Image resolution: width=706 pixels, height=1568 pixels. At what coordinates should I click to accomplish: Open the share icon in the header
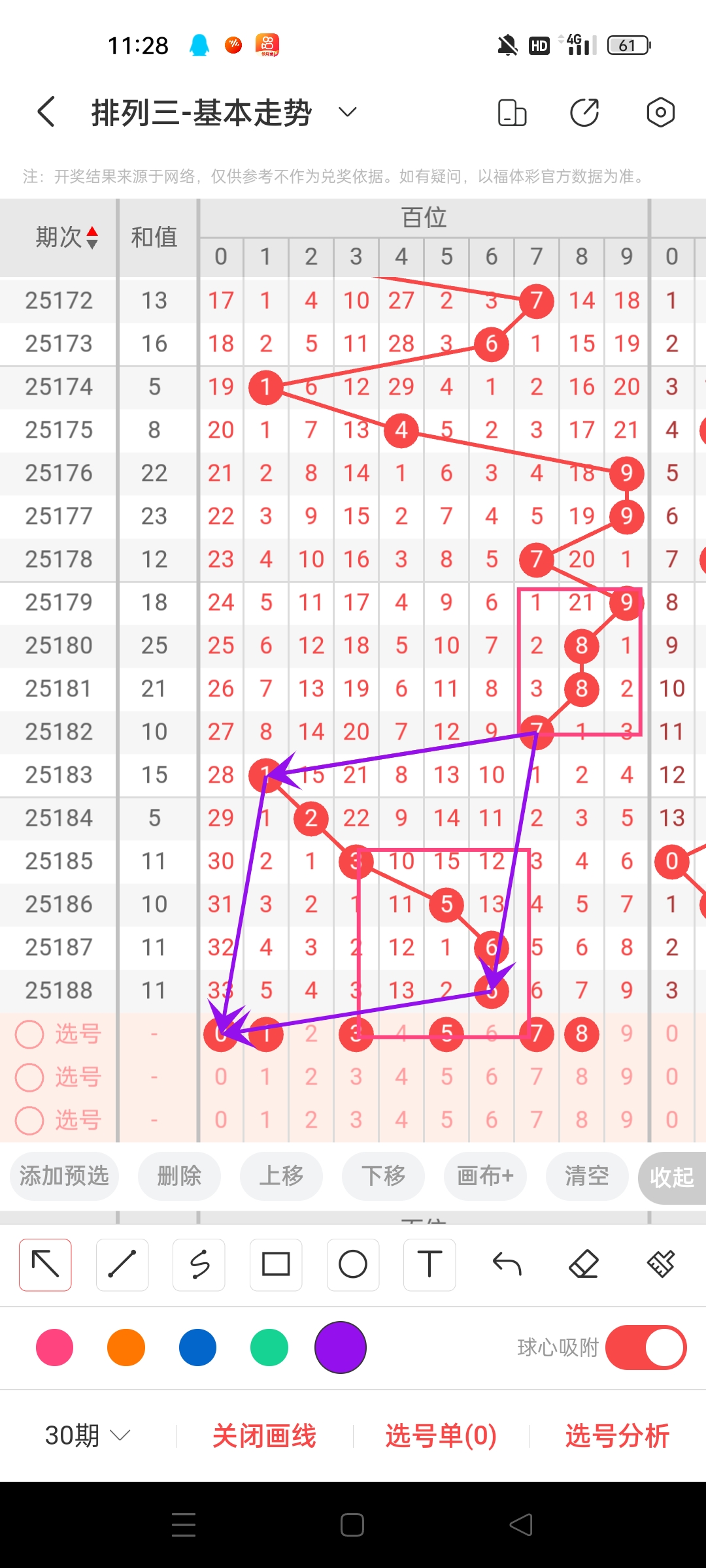coord(584,112)
